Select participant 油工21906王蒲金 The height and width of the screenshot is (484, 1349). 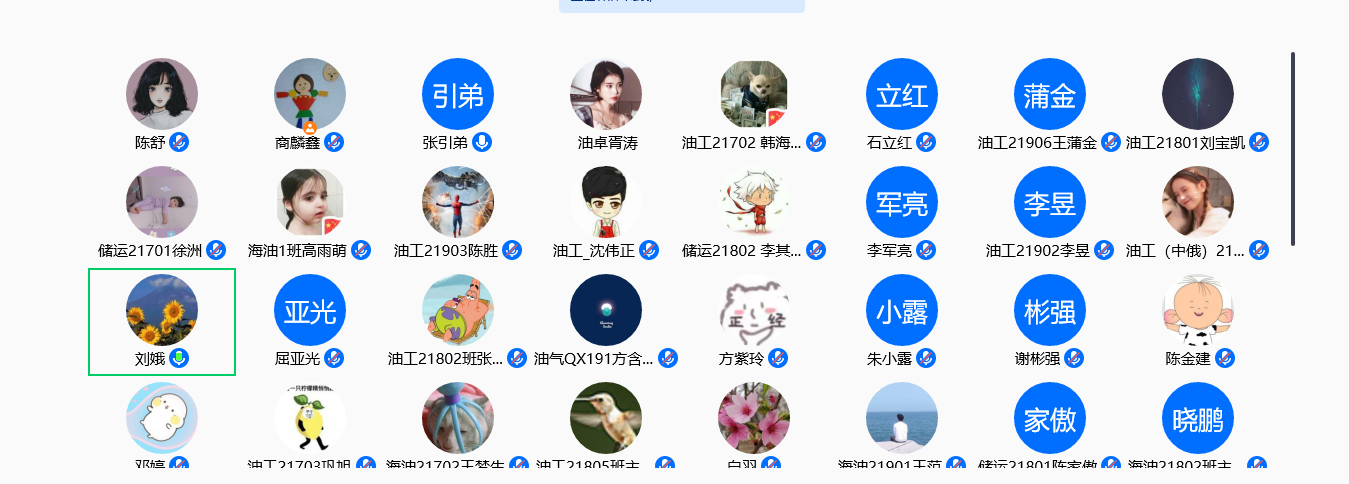pyautogui.click(x=1050, y=94)
